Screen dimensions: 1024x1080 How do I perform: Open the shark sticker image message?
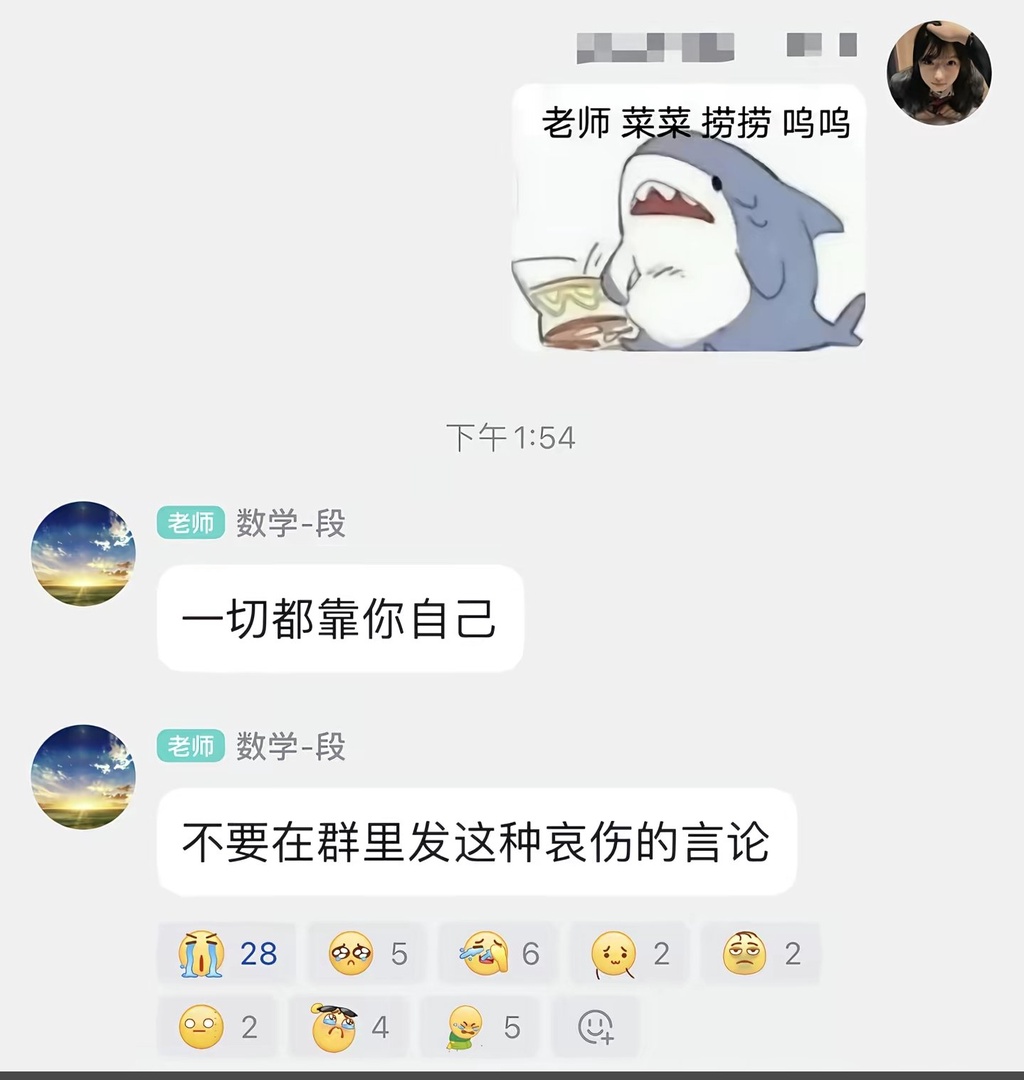point(689,218)
